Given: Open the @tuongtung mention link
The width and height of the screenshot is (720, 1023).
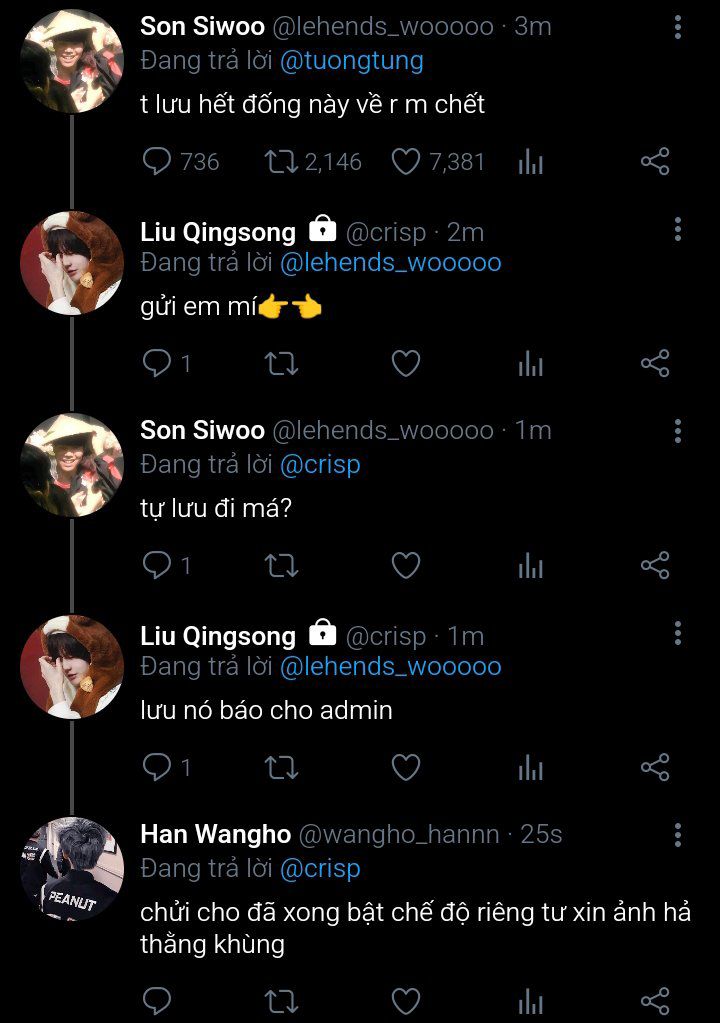Looking at the screenshot, I should (x=351, y=61).
